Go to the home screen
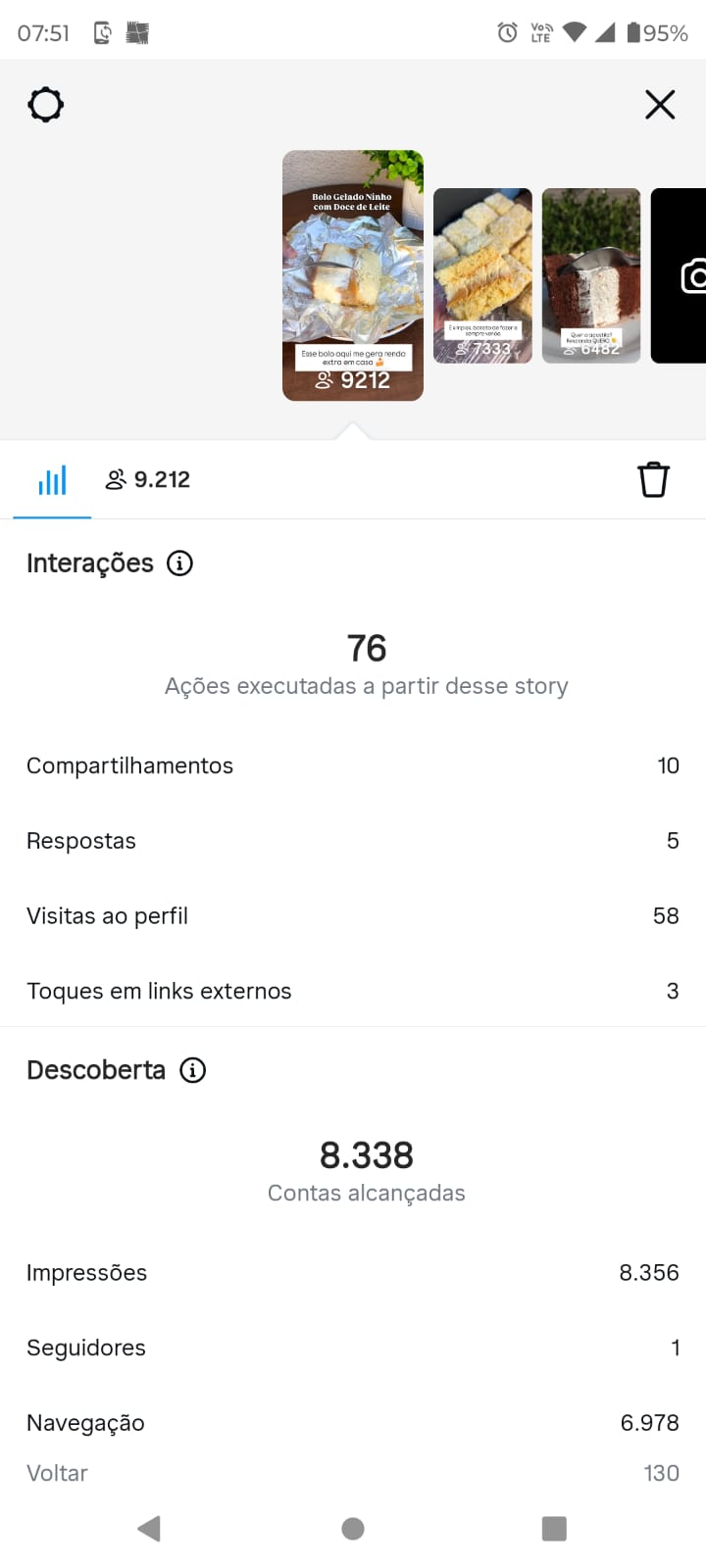 point(353,1528)
